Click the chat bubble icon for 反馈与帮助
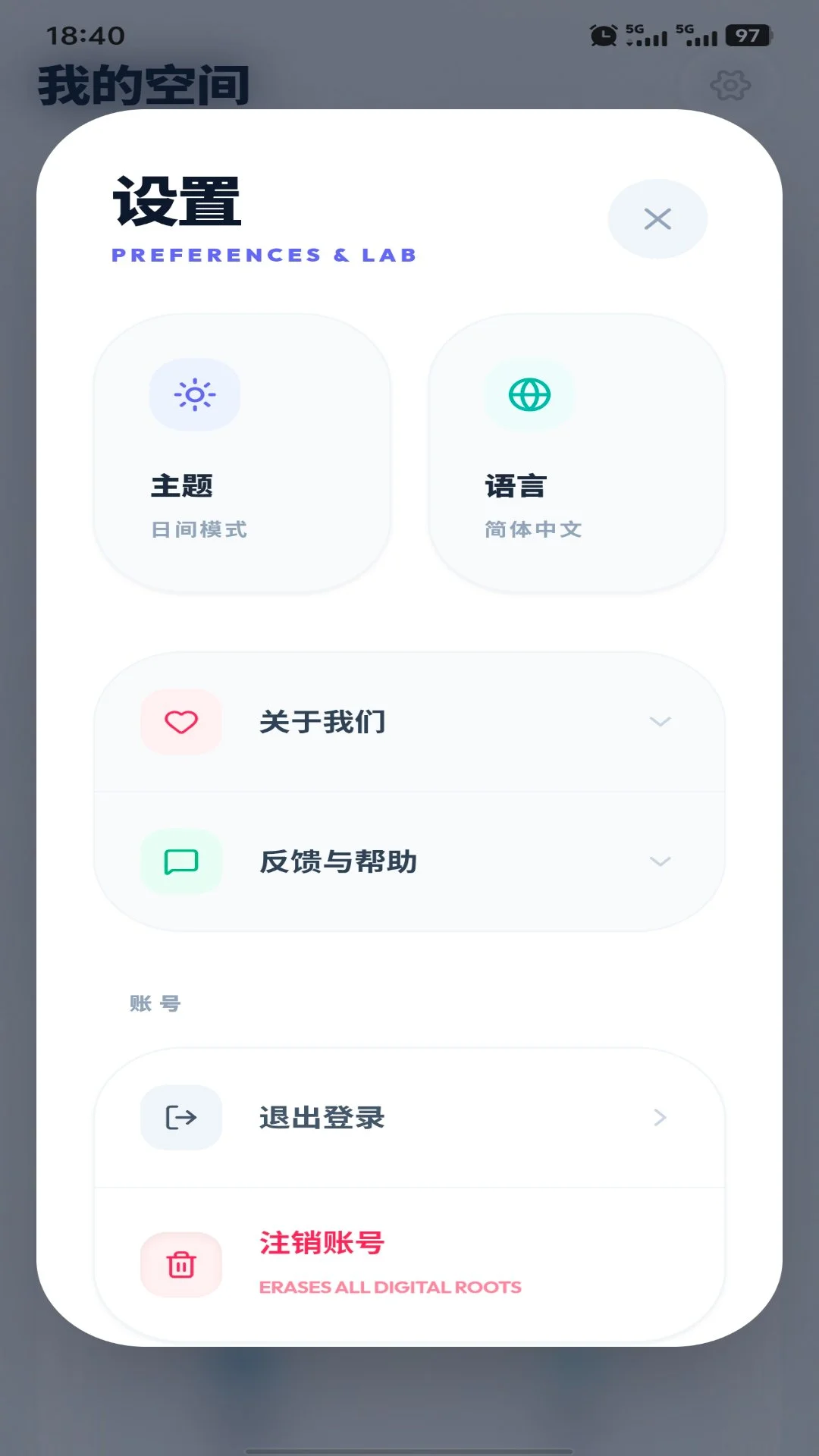 coord(180,861)
